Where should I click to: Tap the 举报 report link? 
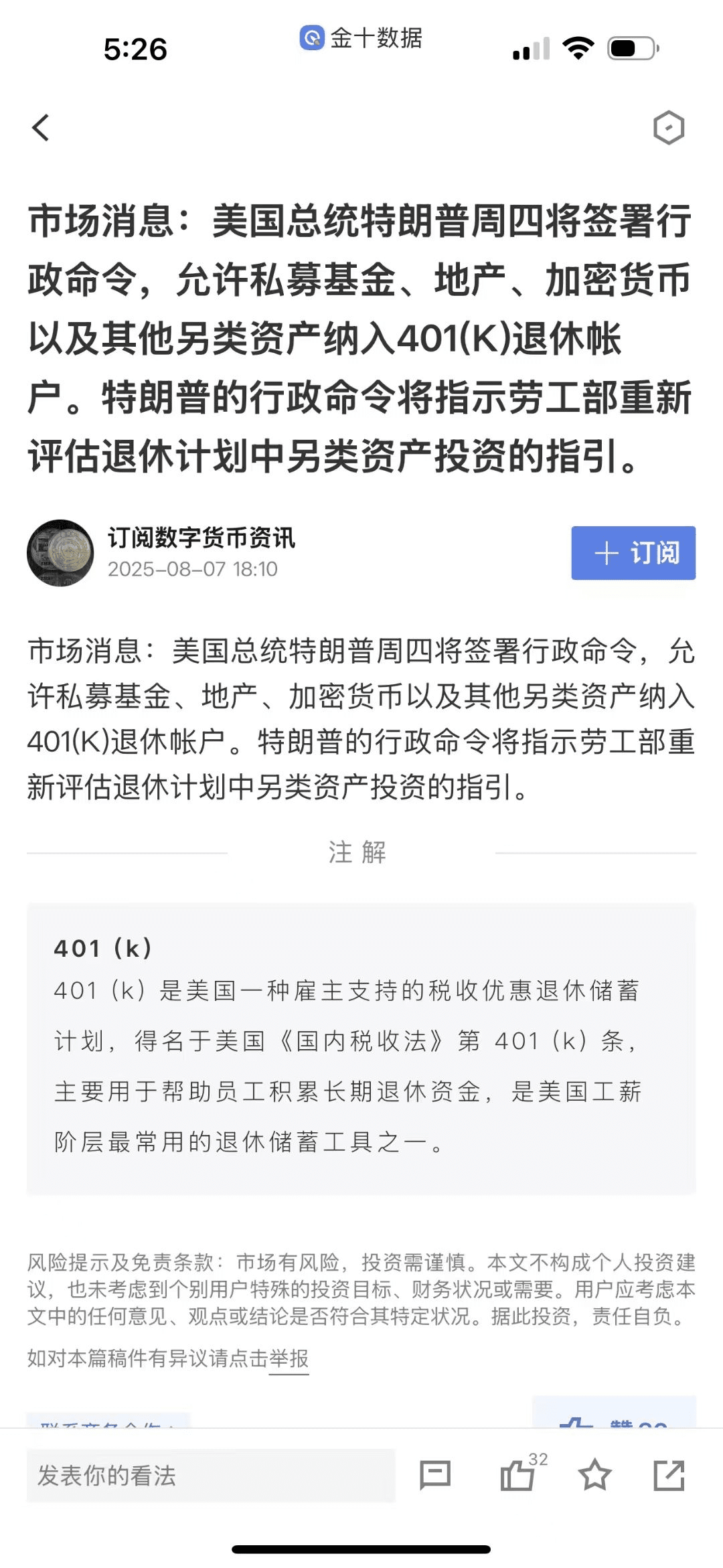289,1358
